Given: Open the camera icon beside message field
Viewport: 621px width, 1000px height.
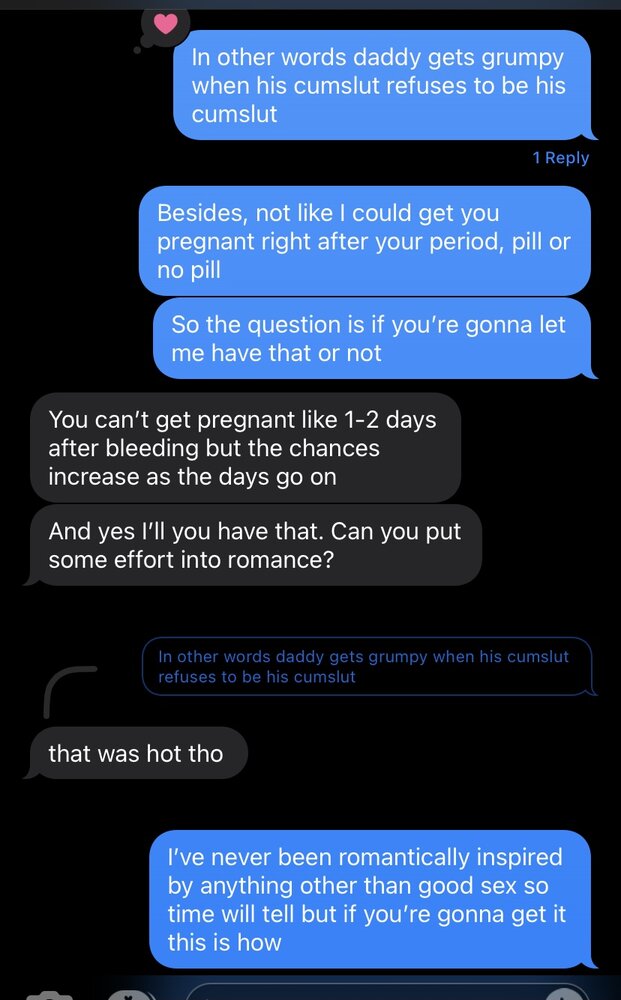Looking at the screenshot, I should pos(49,995).
